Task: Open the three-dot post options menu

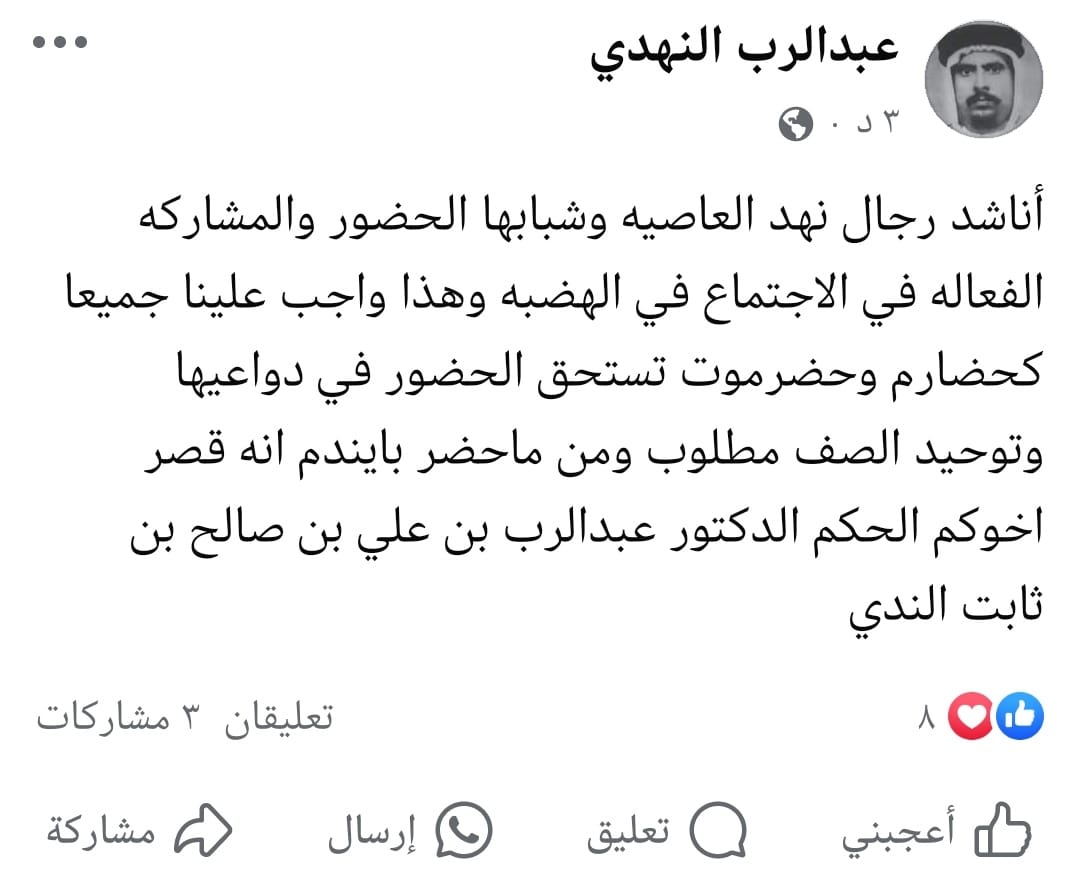Action: (x=63, y=44)
